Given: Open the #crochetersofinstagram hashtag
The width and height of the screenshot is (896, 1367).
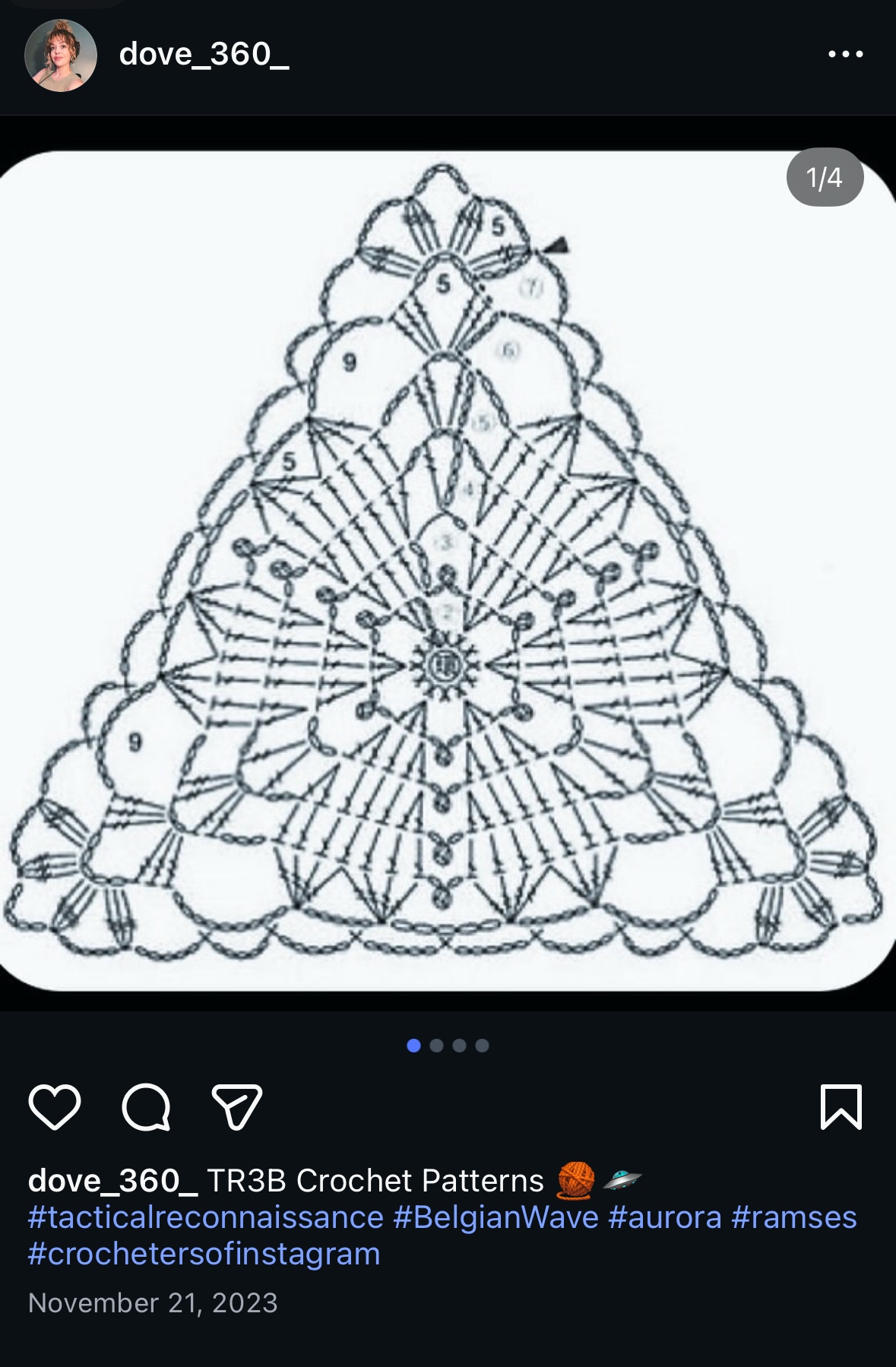Looking at the screenshot, I should (x=204, y=1254).
